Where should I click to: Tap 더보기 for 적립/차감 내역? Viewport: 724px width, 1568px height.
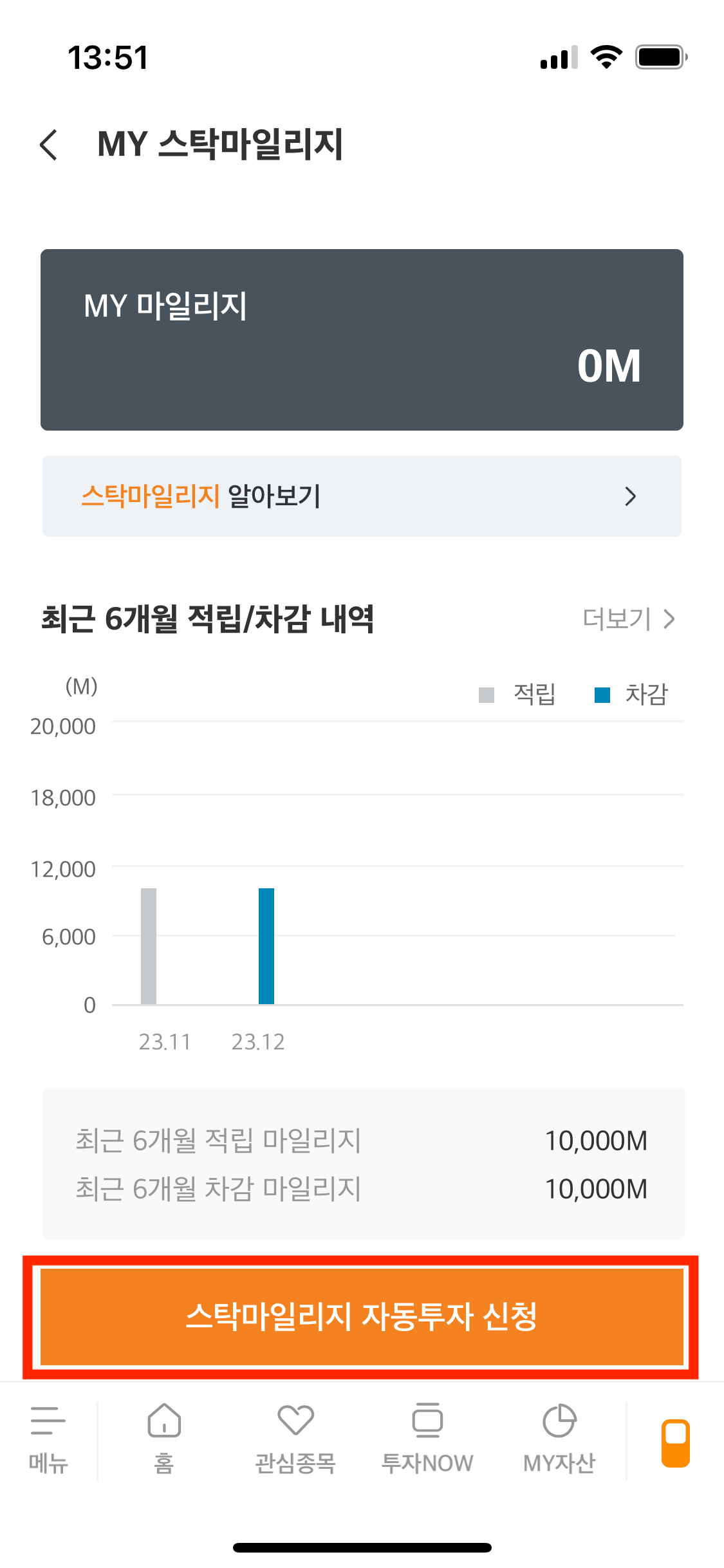click(629, 619)
